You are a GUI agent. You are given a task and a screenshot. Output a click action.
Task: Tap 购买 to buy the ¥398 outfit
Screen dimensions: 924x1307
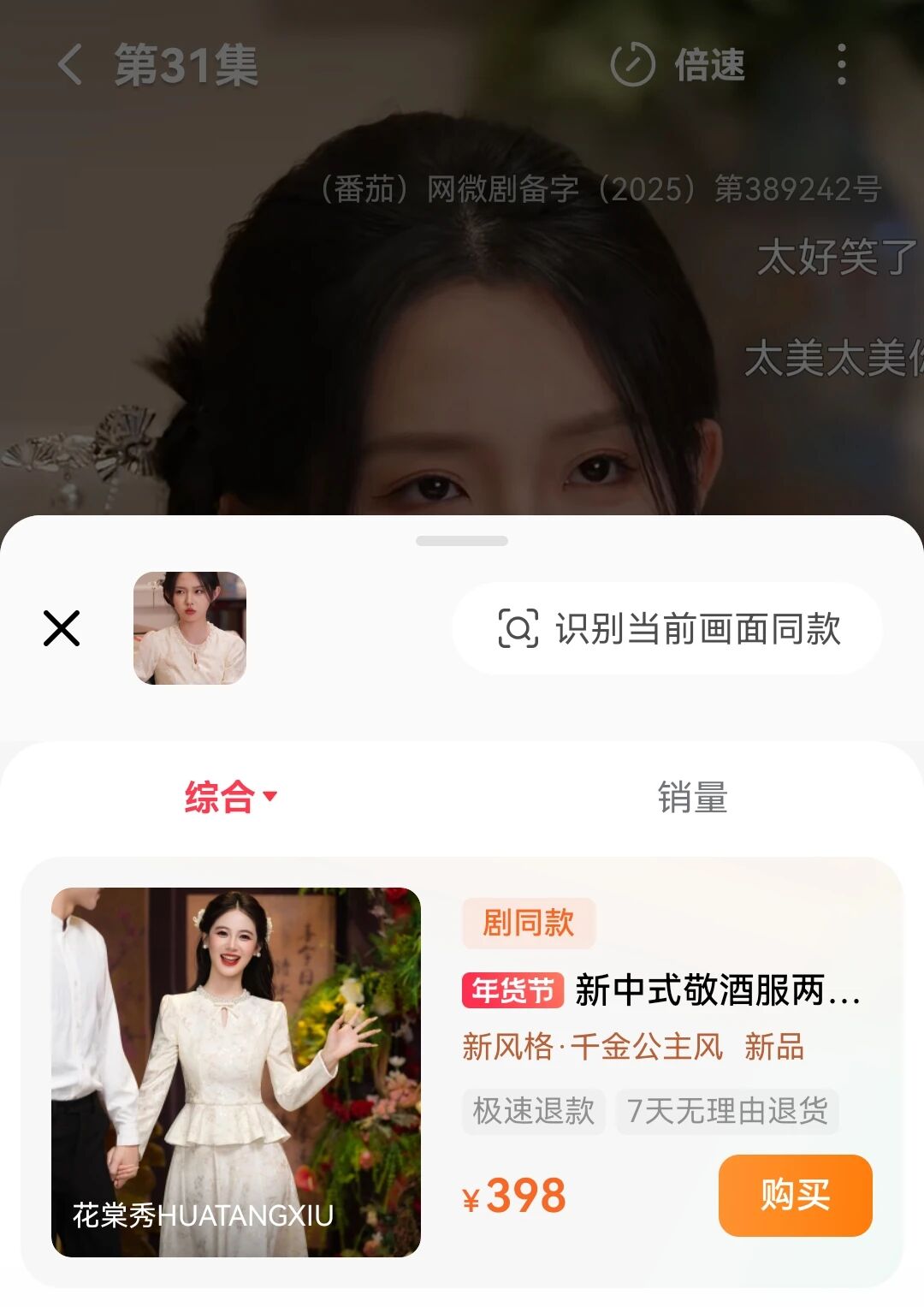795,1195
